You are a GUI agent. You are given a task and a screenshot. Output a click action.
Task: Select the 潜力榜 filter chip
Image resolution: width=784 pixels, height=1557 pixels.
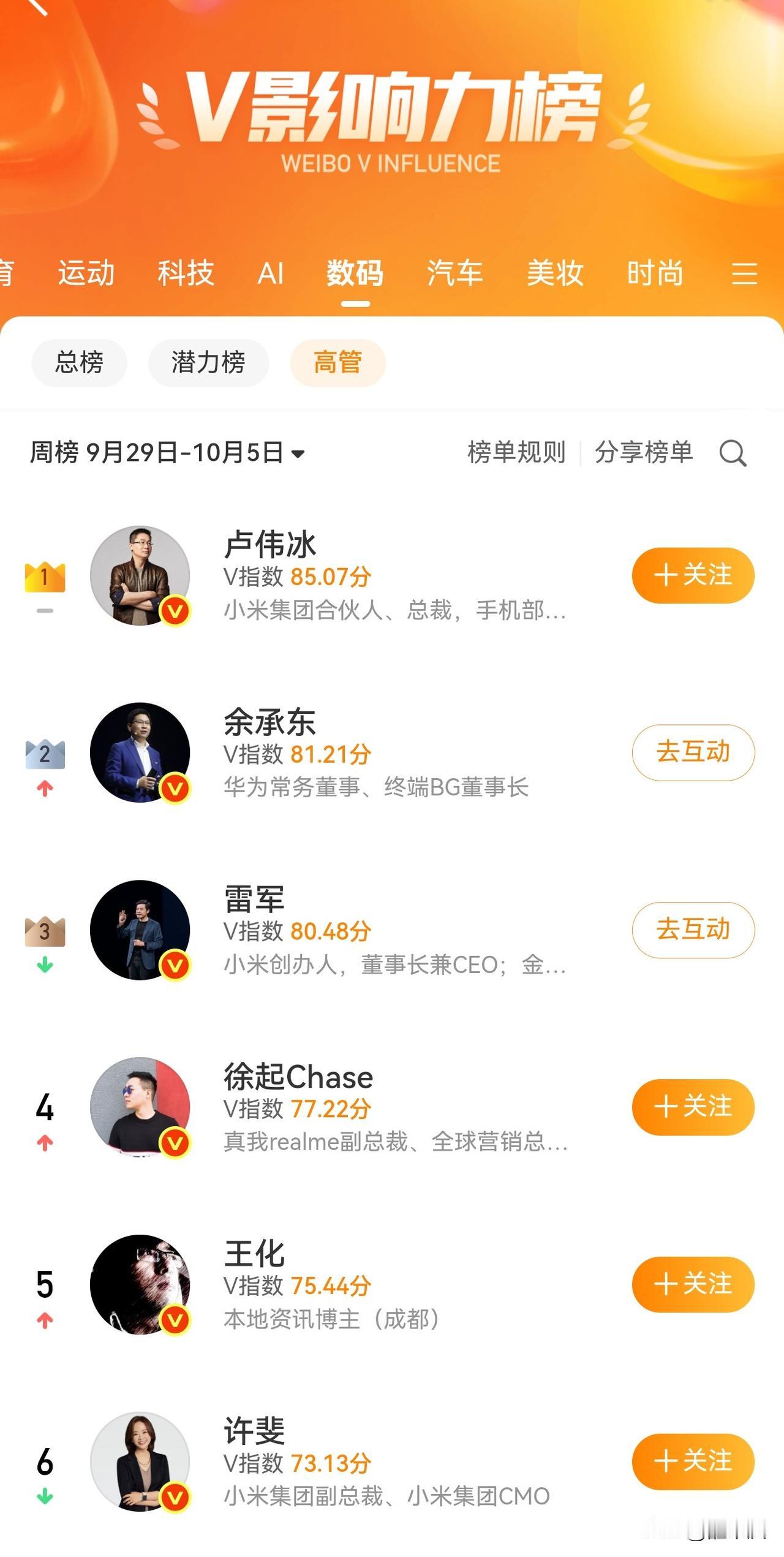(x=208, y=363)
